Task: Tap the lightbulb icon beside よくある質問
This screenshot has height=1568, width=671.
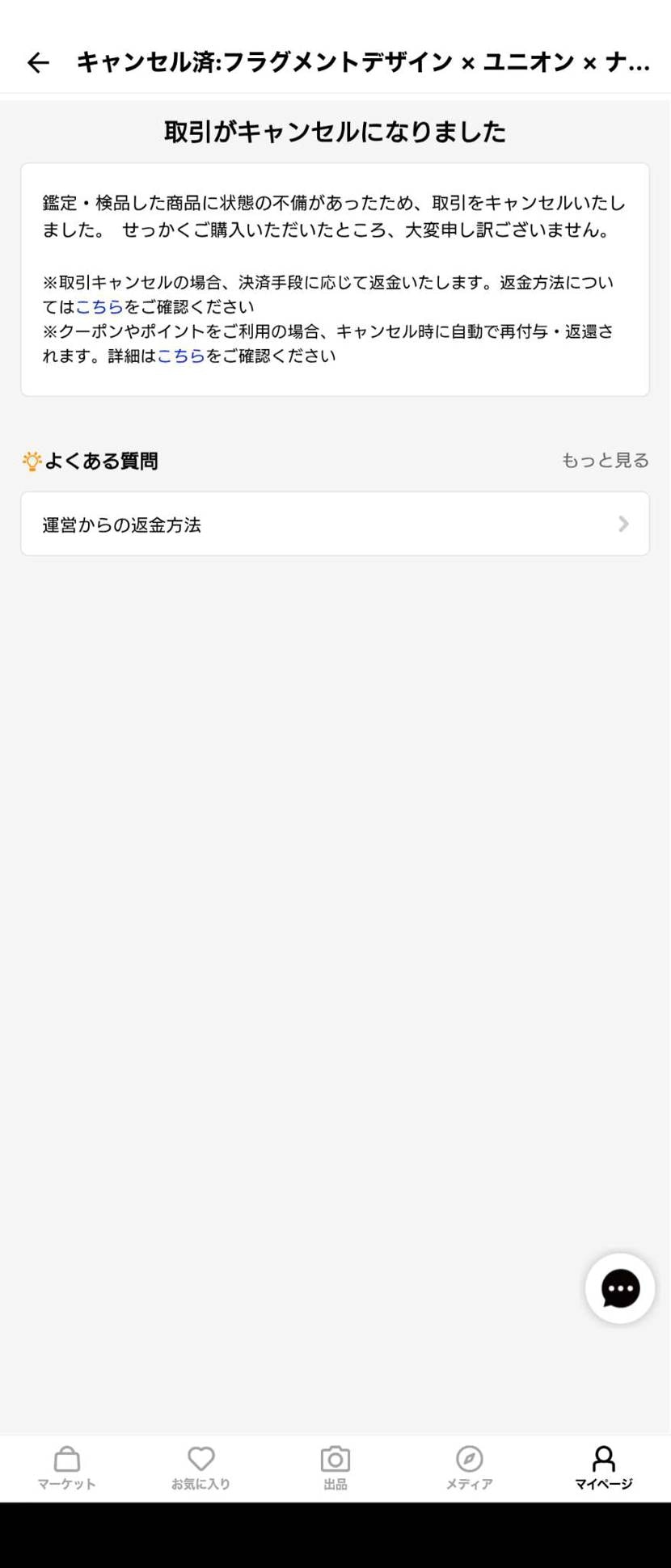Action: [32, 460]
